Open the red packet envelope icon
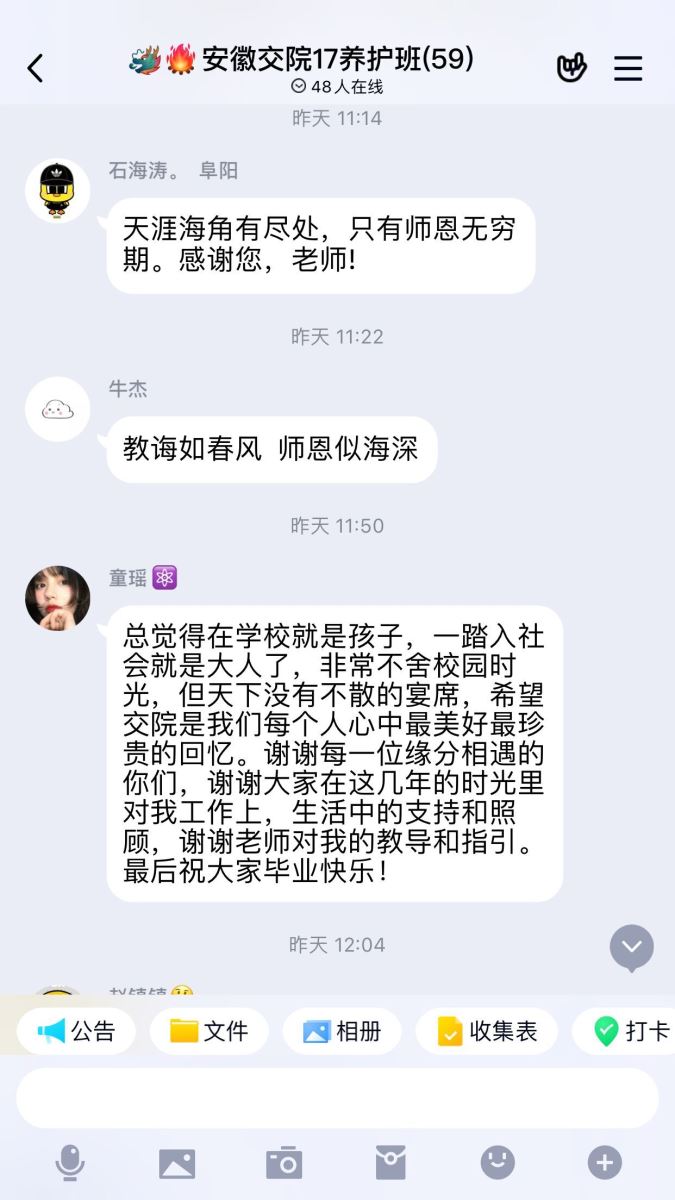This screenshot has width=675, height=1200. coord(391,1163)
